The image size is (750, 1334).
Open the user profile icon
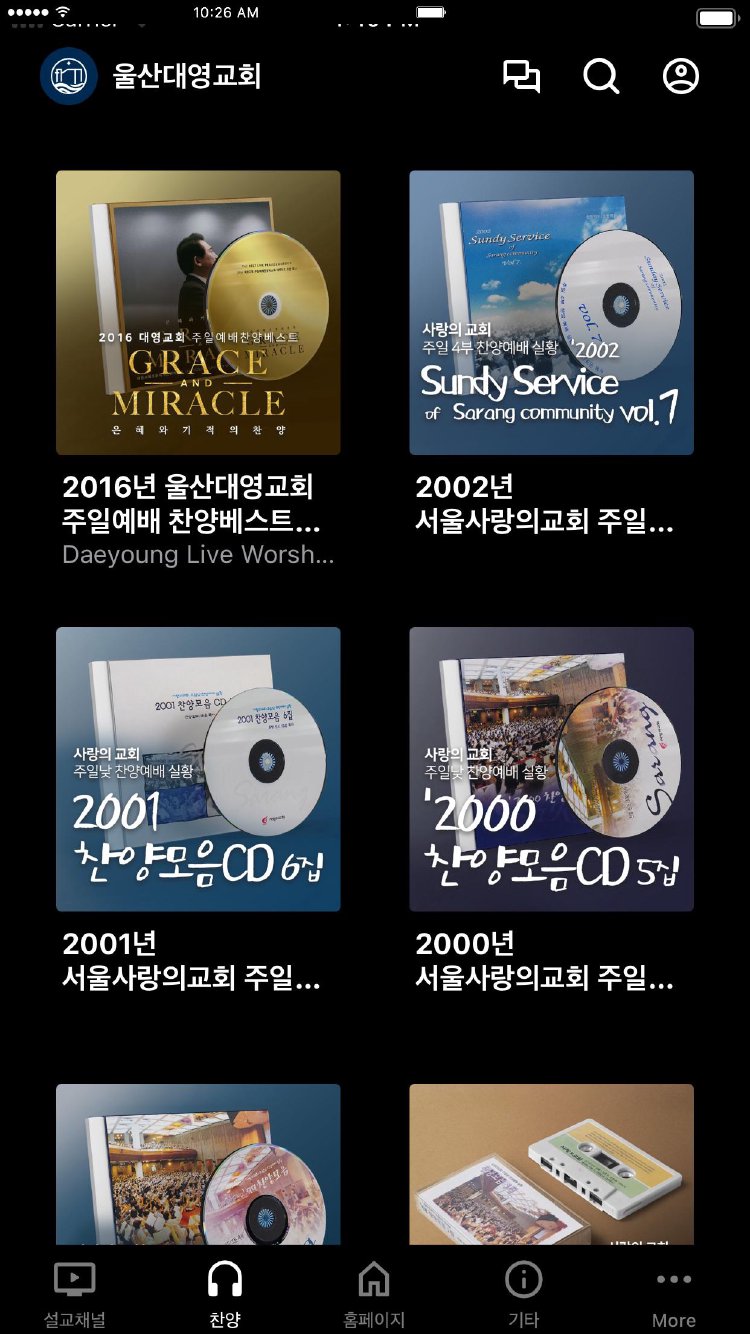(681, 77)
